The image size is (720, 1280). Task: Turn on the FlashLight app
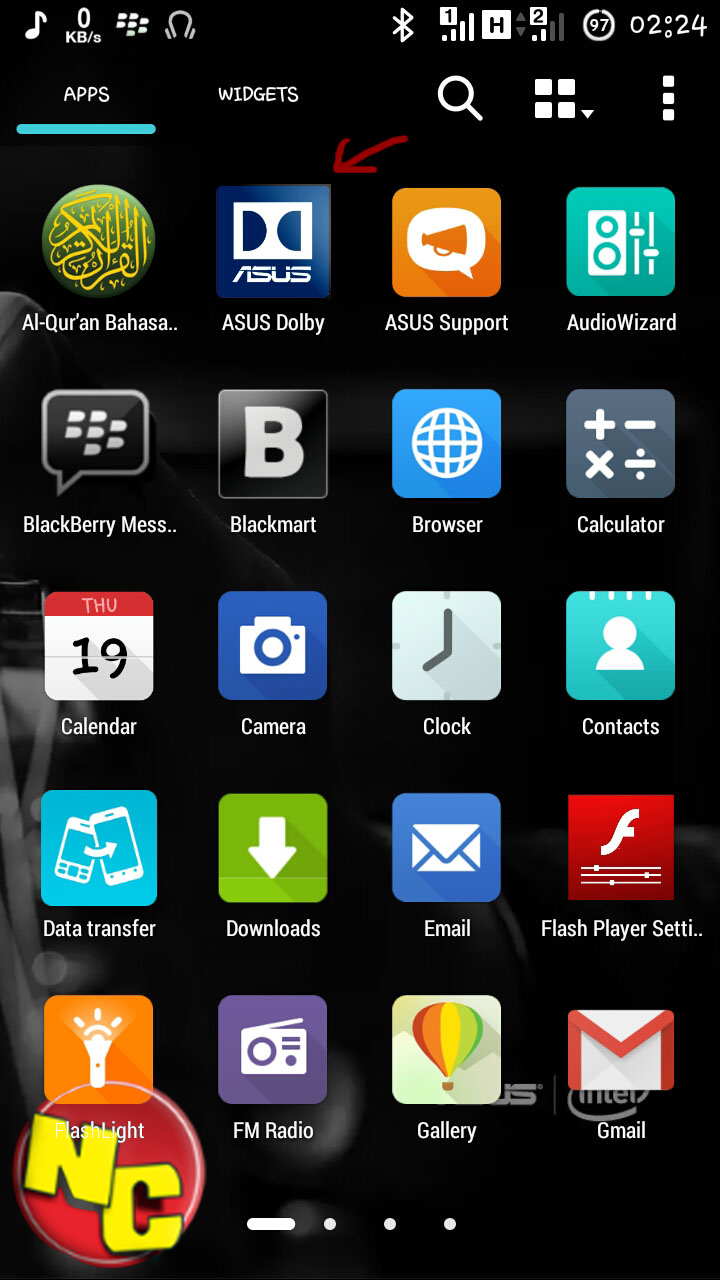[99, 1049]
